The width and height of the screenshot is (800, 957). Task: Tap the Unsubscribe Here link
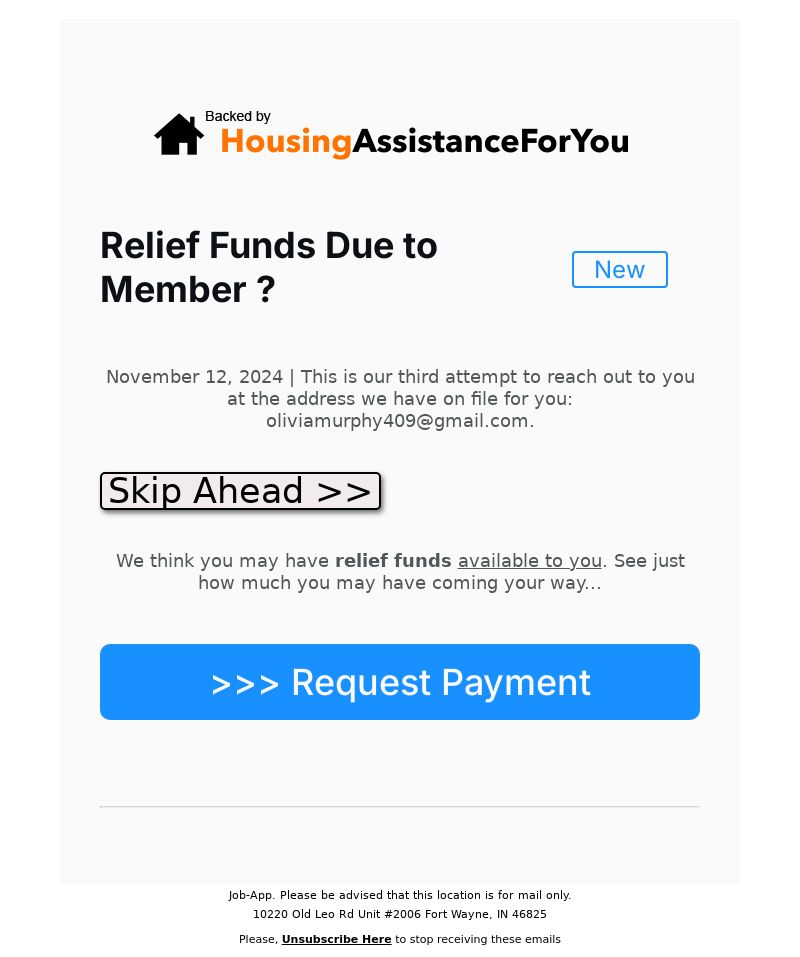(x=336, y=939)
